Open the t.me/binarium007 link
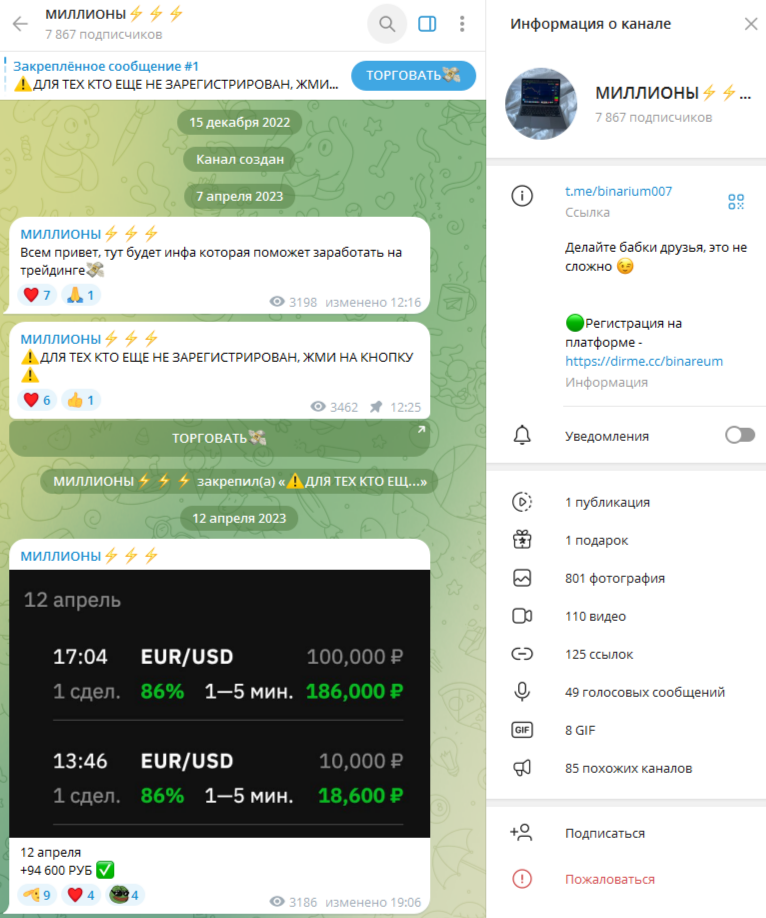Viewport: 766px width, 918px height. (618, 192)
